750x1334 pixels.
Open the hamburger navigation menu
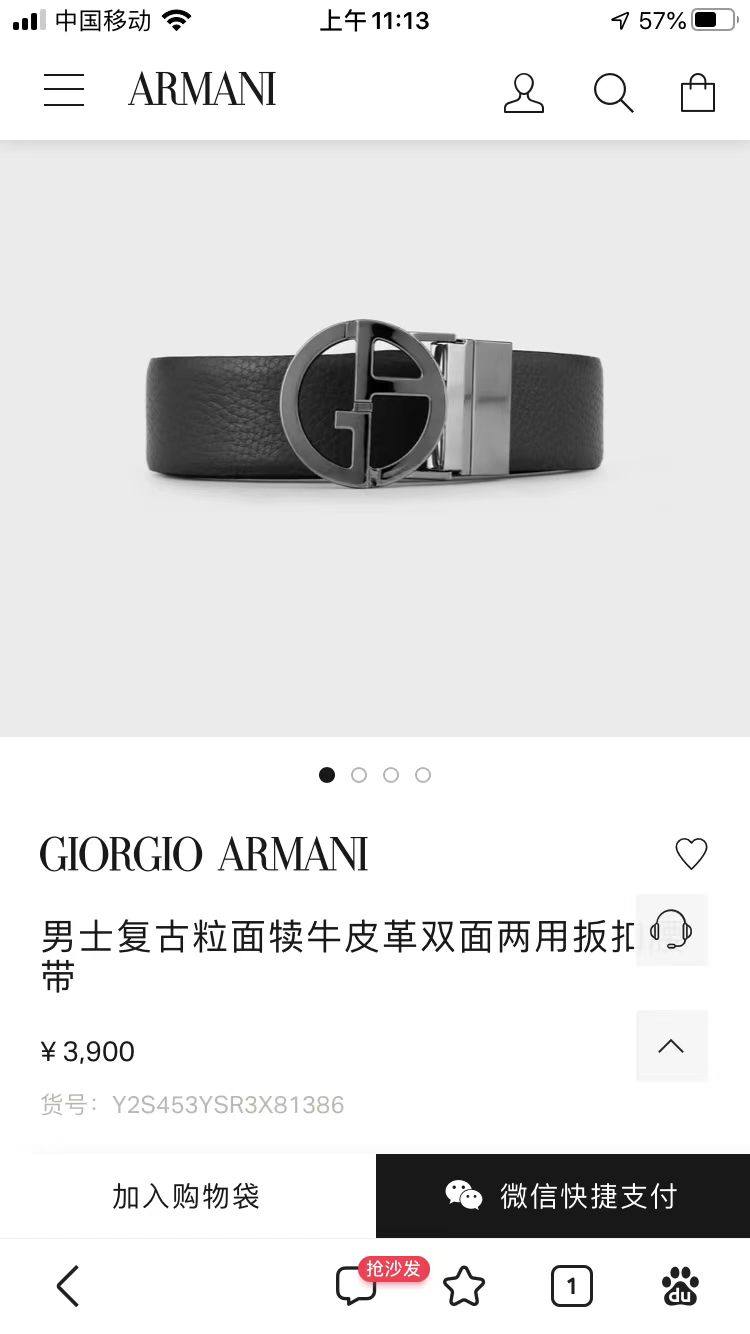tap(63, 90)
